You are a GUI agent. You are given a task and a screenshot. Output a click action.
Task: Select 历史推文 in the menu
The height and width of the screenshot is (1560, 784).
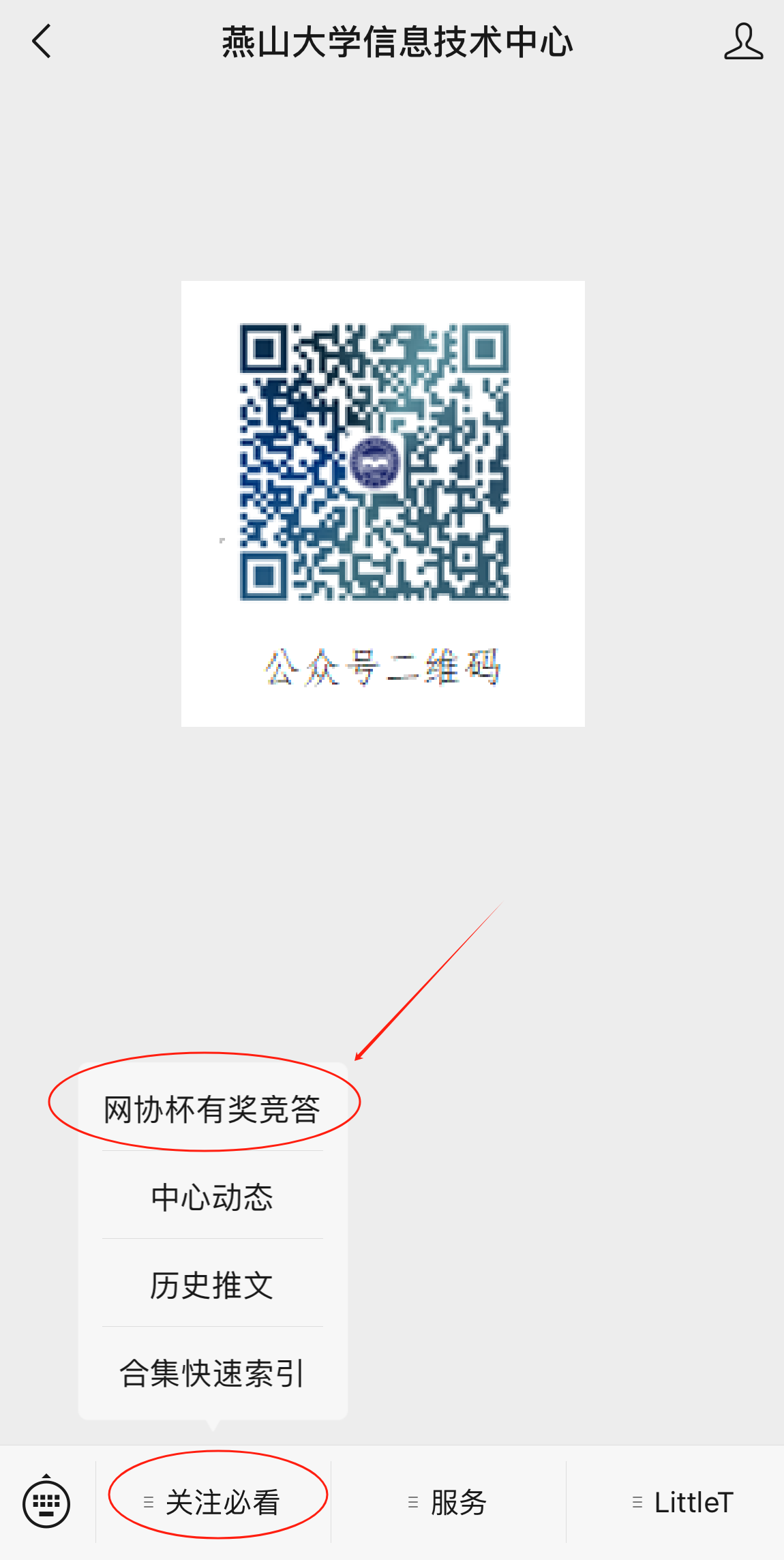(x=212, y=1286)
